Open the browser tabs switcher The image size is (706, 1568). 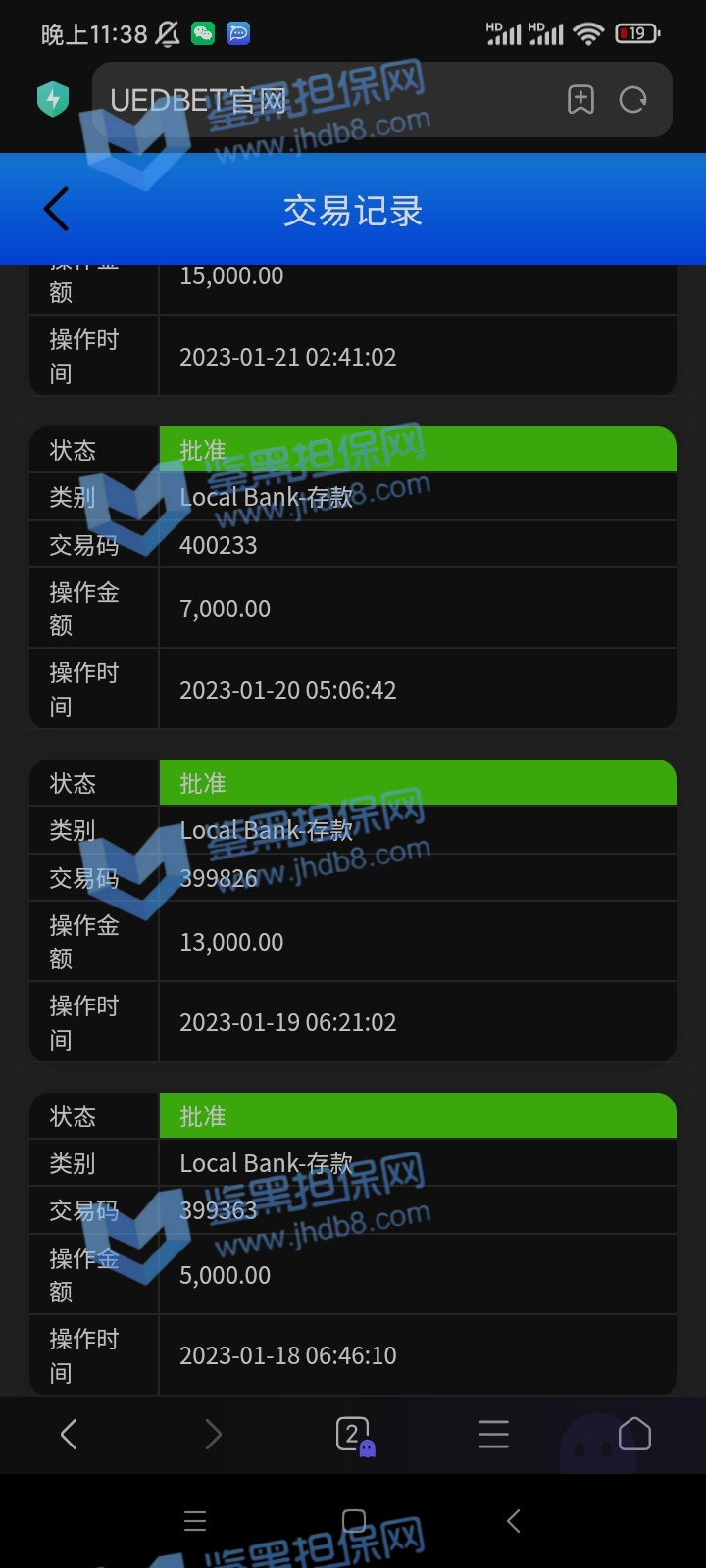coord(353,1435)
